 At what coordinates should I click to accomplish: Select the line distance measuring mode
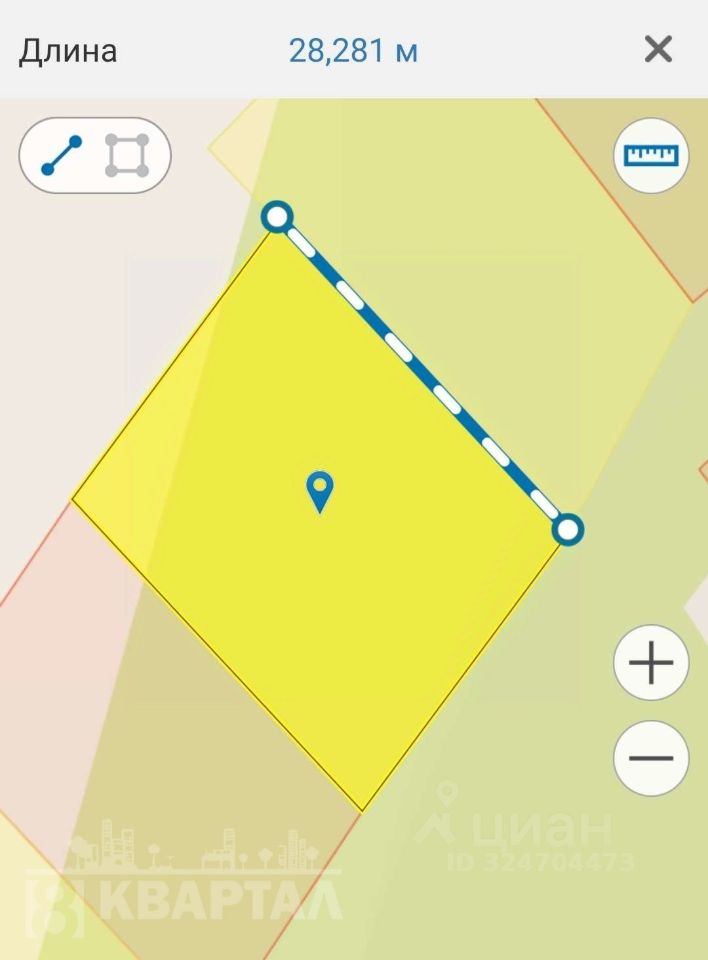[61, 155]
